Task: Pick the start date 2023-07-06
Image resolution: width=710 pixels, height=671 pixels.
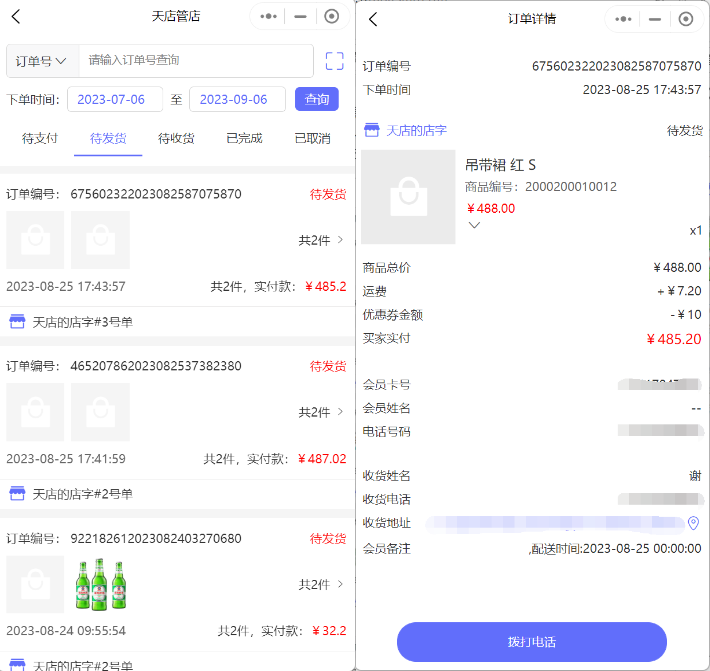Action: pos(118,99)
